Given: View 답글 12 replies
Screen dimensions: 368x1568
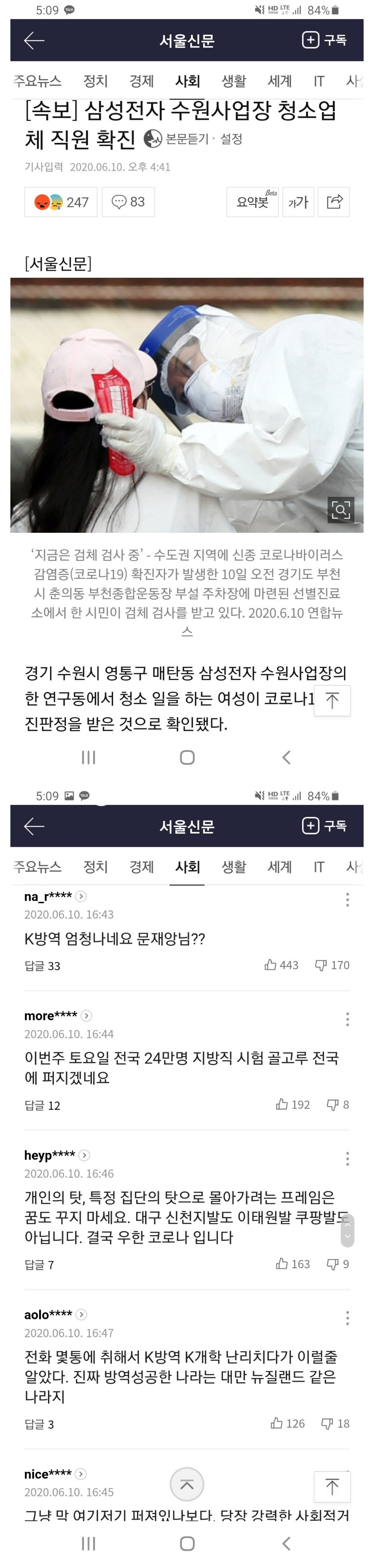Looking at the screenshot, I should point(42,1105).
